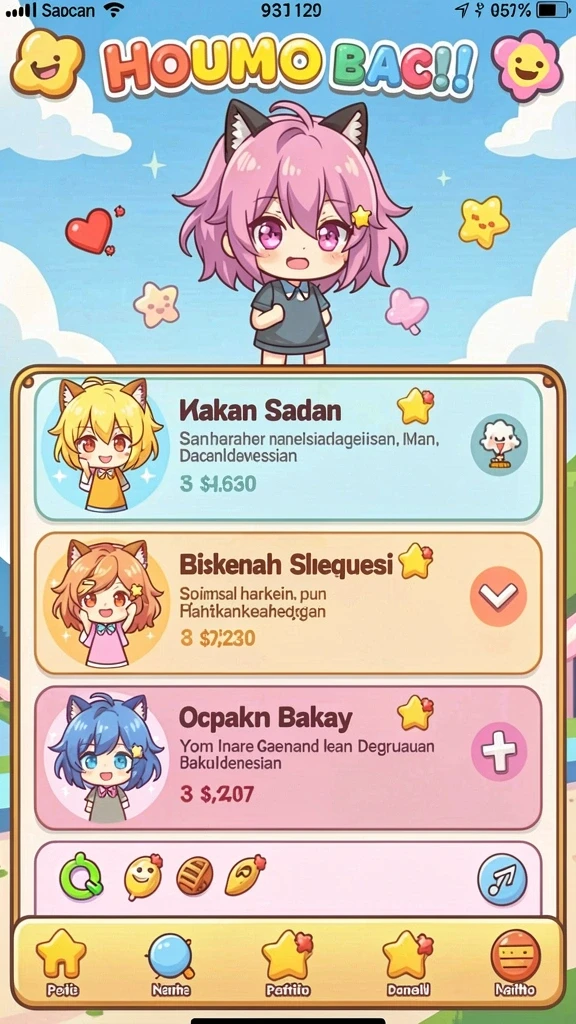The width and height of the screenshot is (576, 1024).
Task: Add Ocpakn Bakay with the plus button
Action: click(x=499, y=750)
